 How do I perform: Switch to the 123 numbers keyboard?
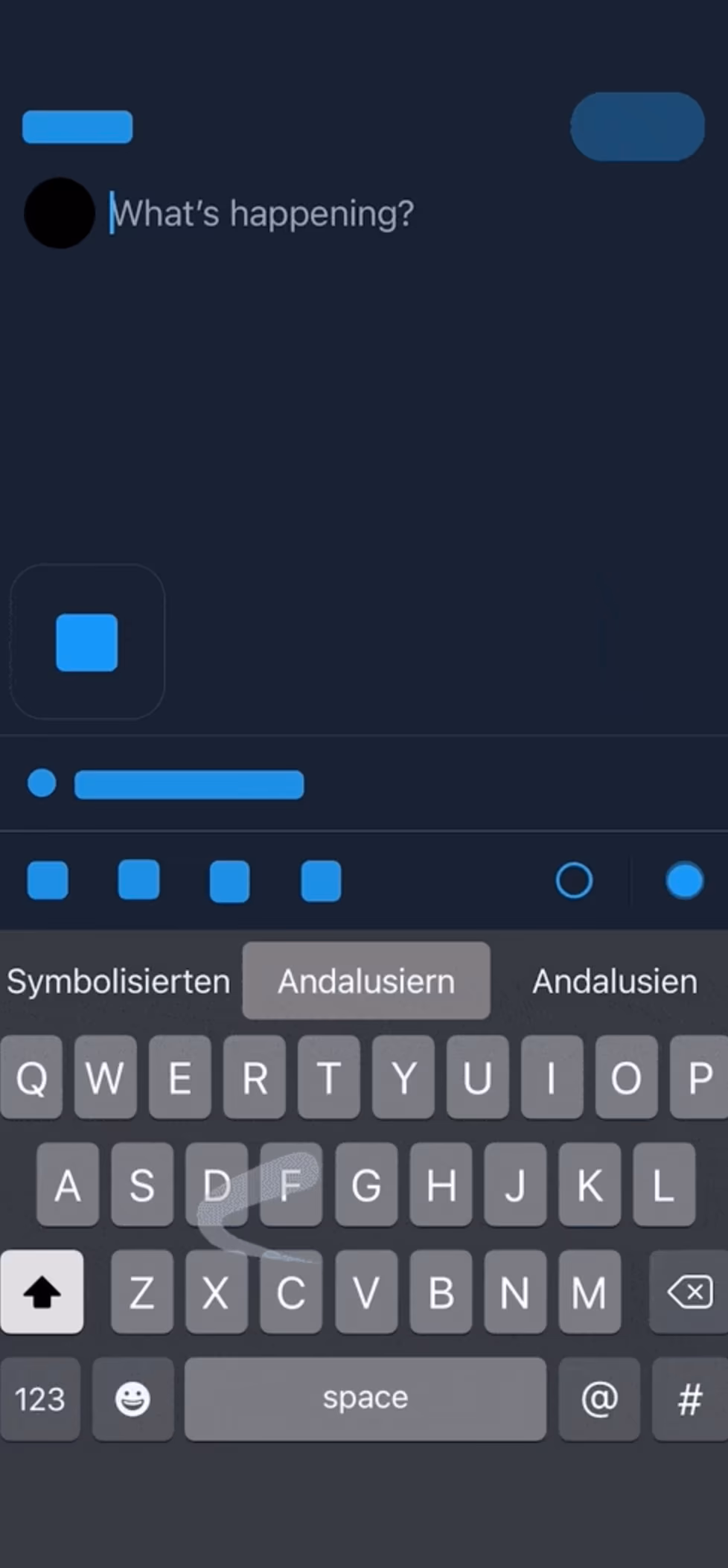(x=40, y=1399)
